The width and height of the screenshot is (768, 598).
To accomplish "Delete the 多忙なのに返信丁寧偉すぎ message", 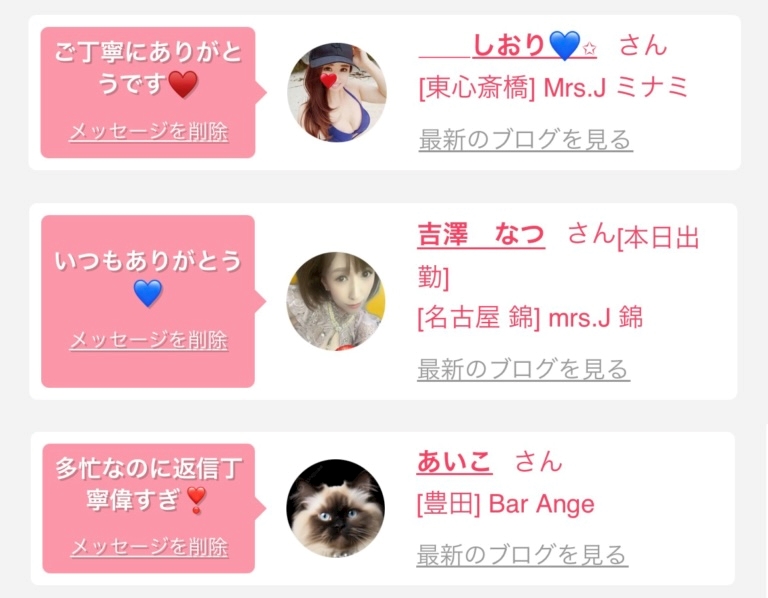I will point(149,547).
